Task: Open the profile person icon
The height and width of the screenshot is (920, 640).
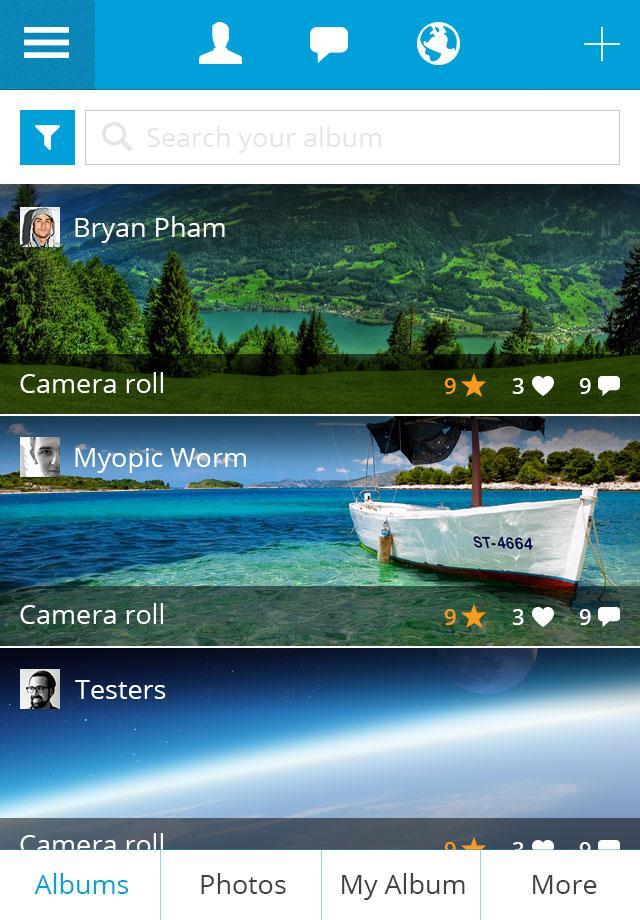Action: (x=220, y=44)
